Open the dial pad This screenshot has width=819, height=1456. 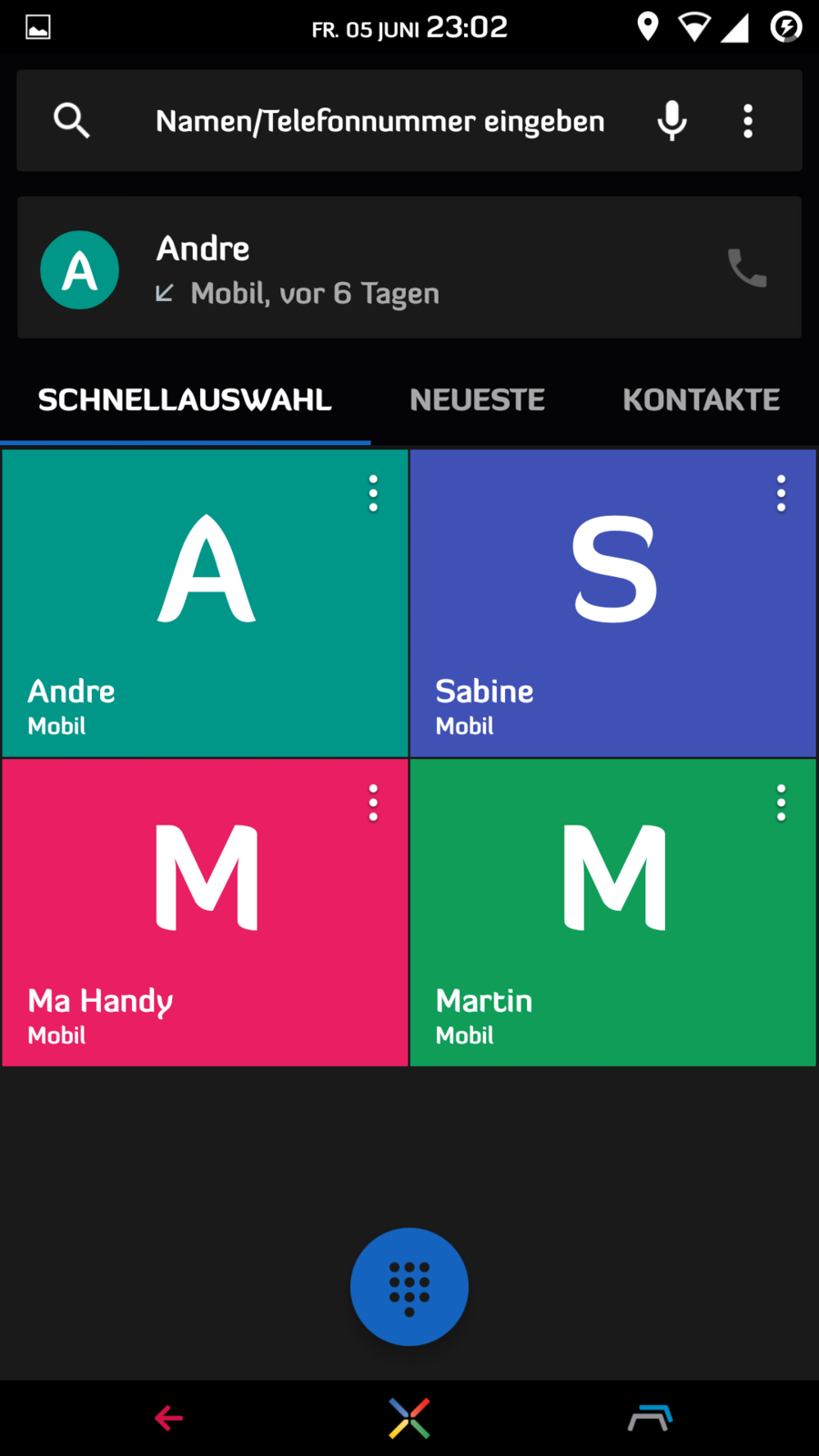pyautogui.click(x=409, y=1287)
